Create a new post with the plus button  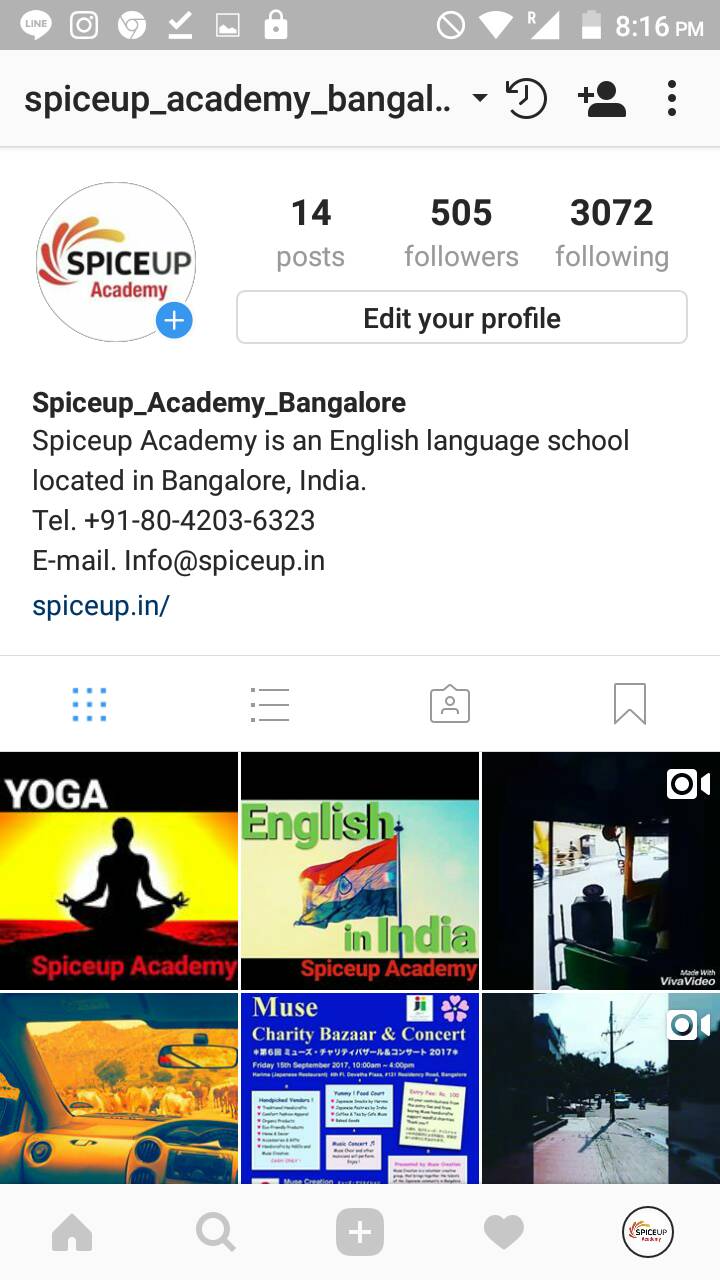click(360, 1233)
